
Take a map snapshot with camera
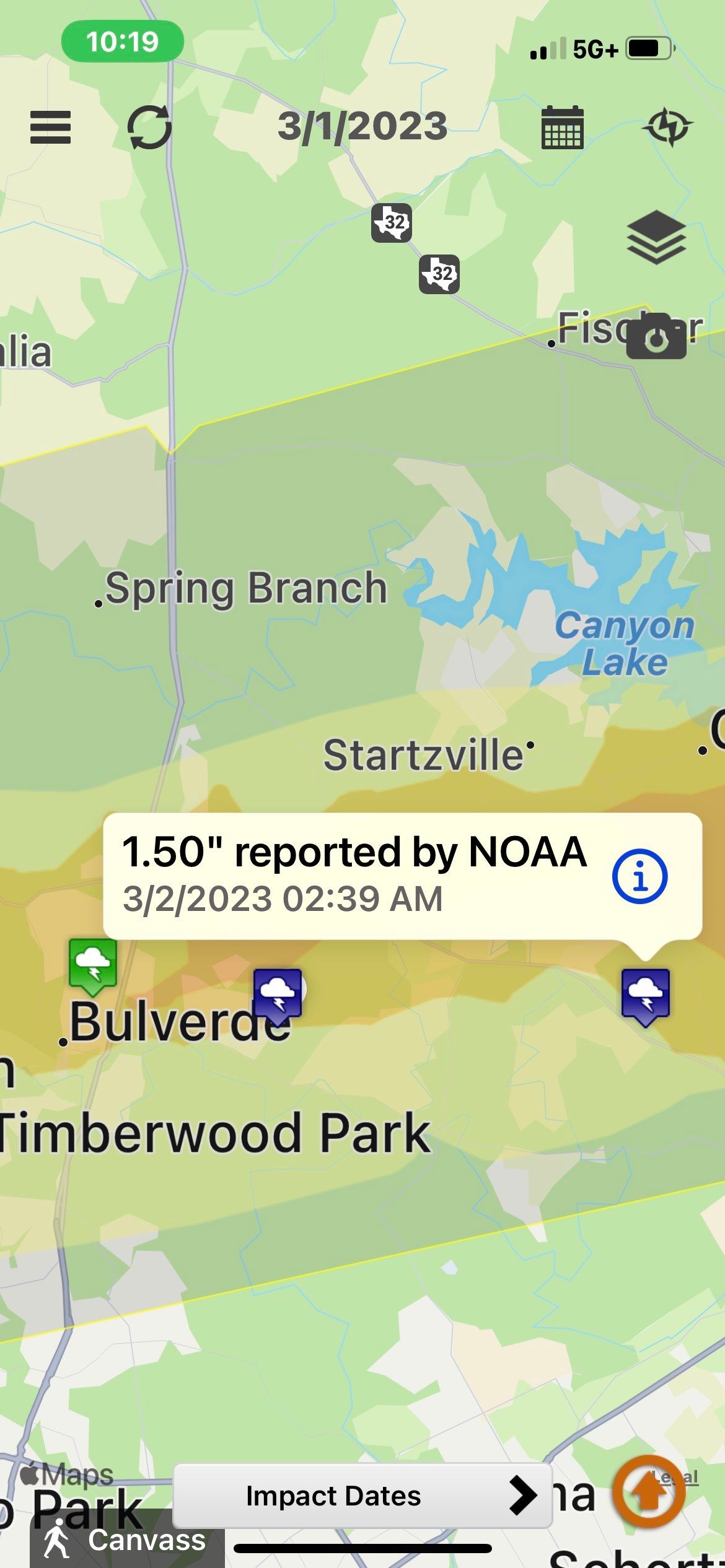tap(656, 336)
